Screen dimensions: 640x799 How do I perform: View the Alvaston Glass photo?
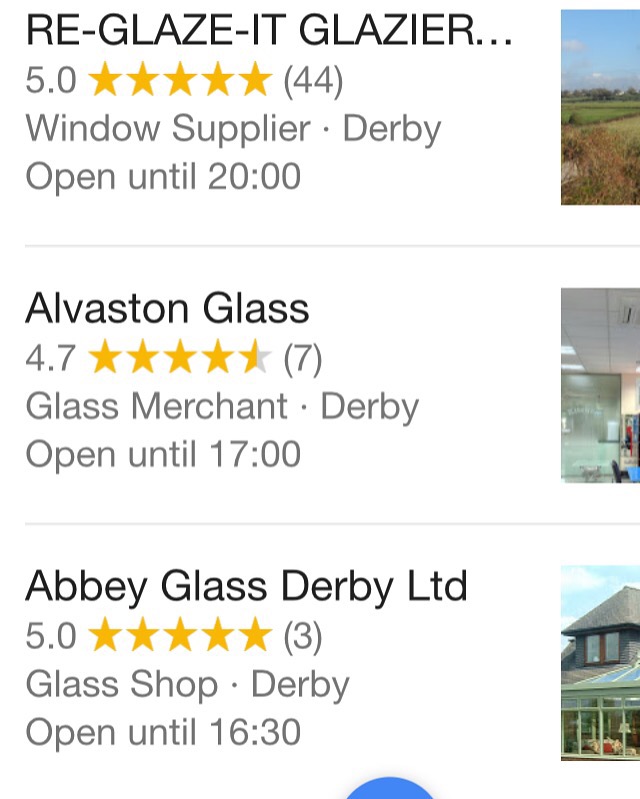click(x=600, y=385)
